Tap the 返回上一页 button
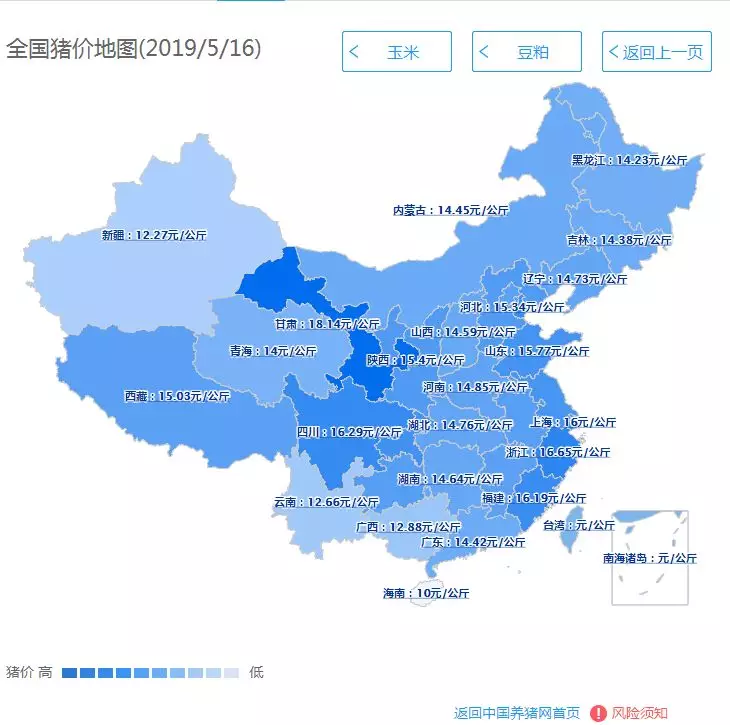 click(x=656, y=52)
